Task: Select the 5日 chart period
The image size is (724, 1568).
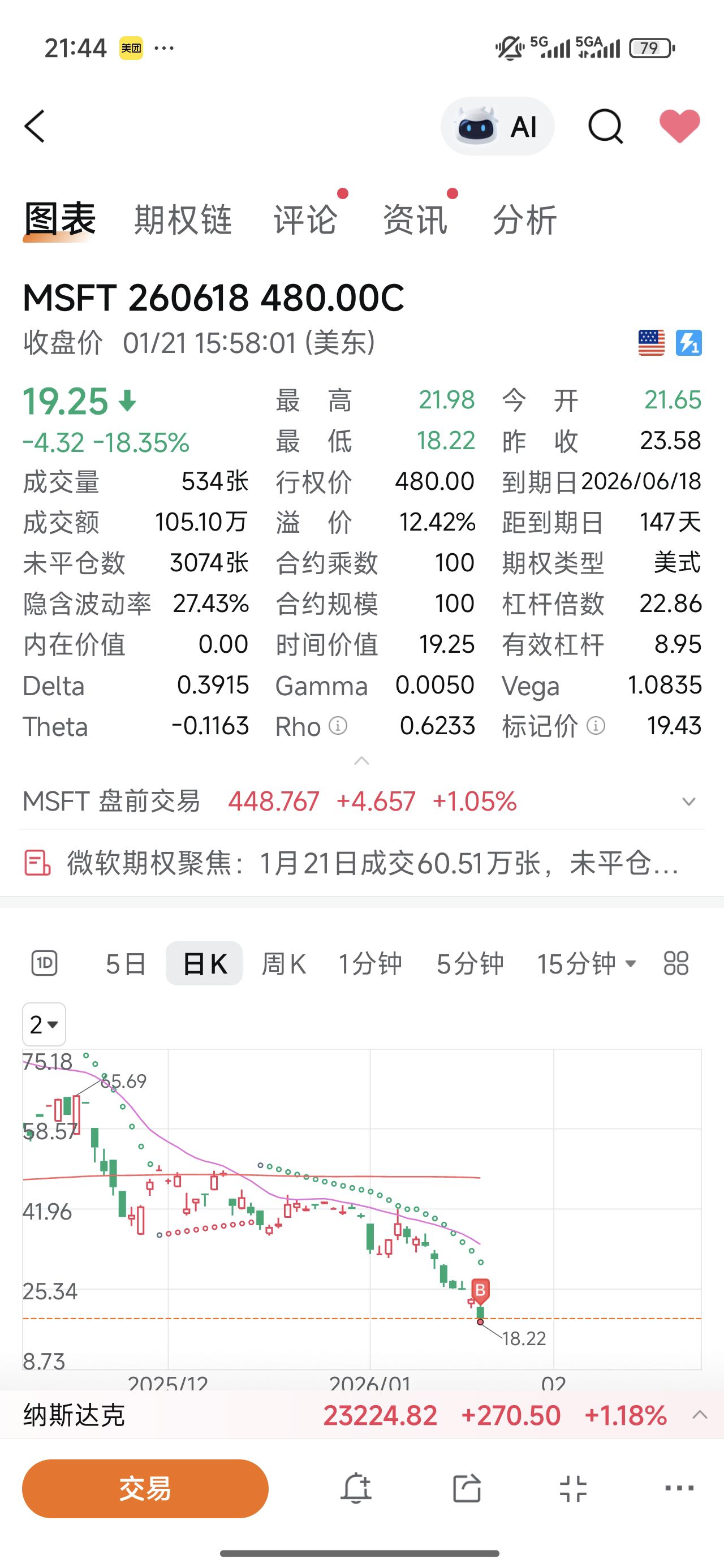Action: click(126, 963)
